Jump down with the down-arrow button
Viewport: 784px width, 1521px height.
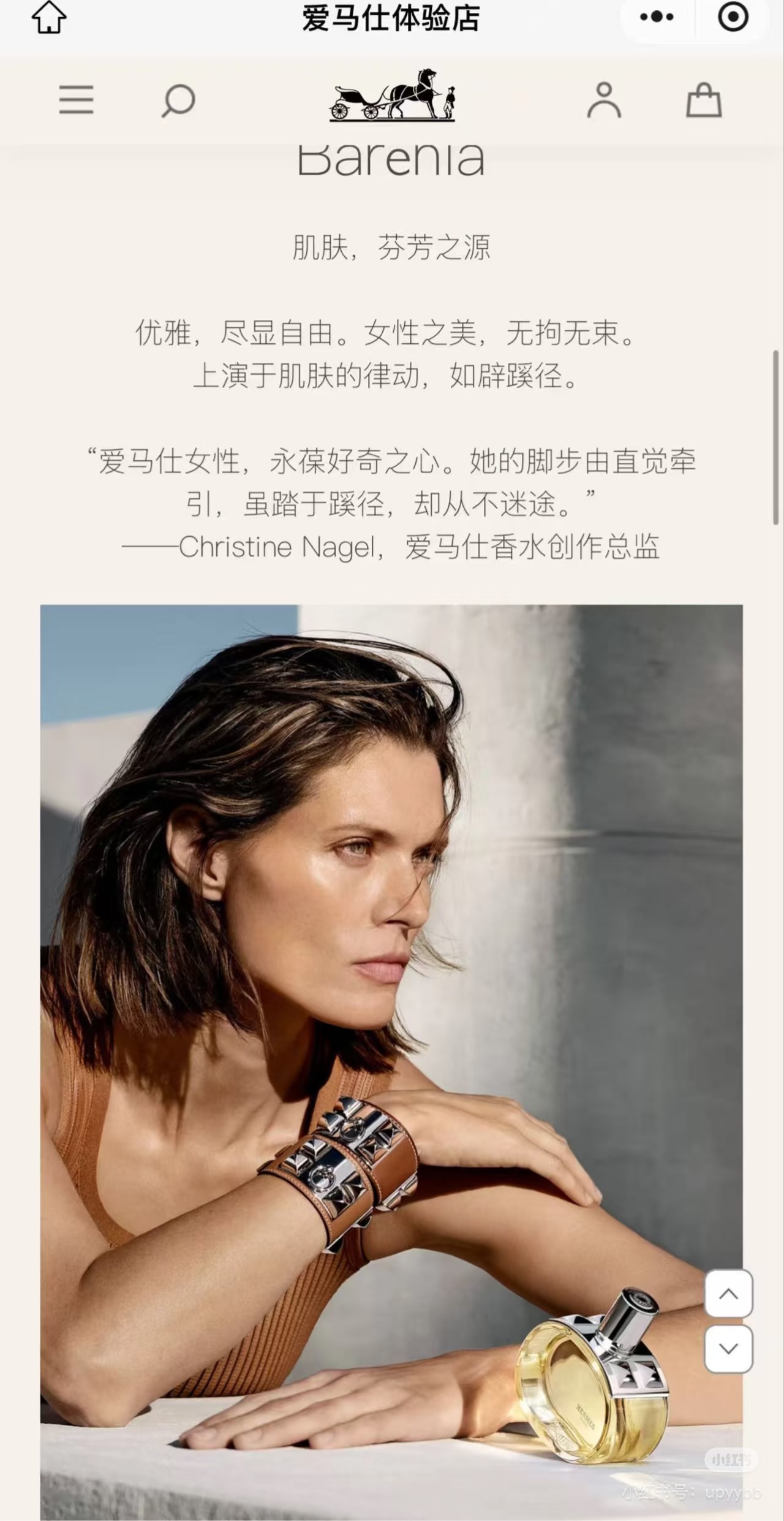[x=728, y=1349]
